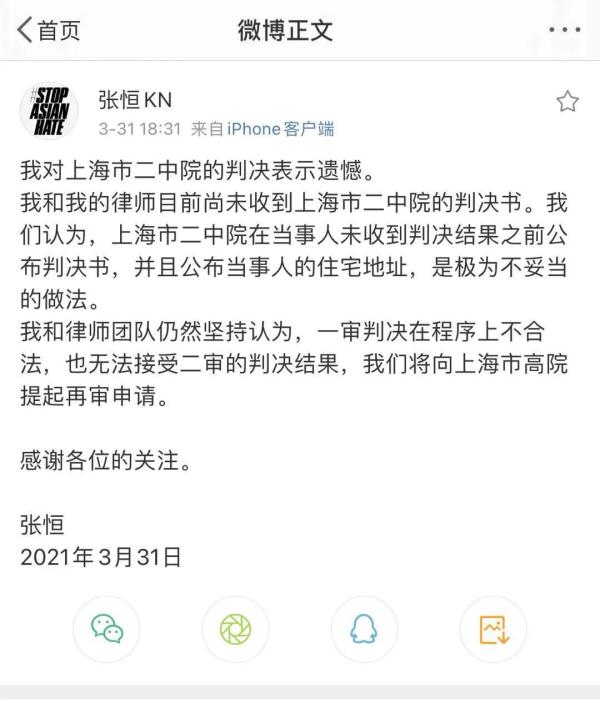600x703 pixels.
Task: Open 张恒 KN's profile avatar
Action: tap(50, 109)
